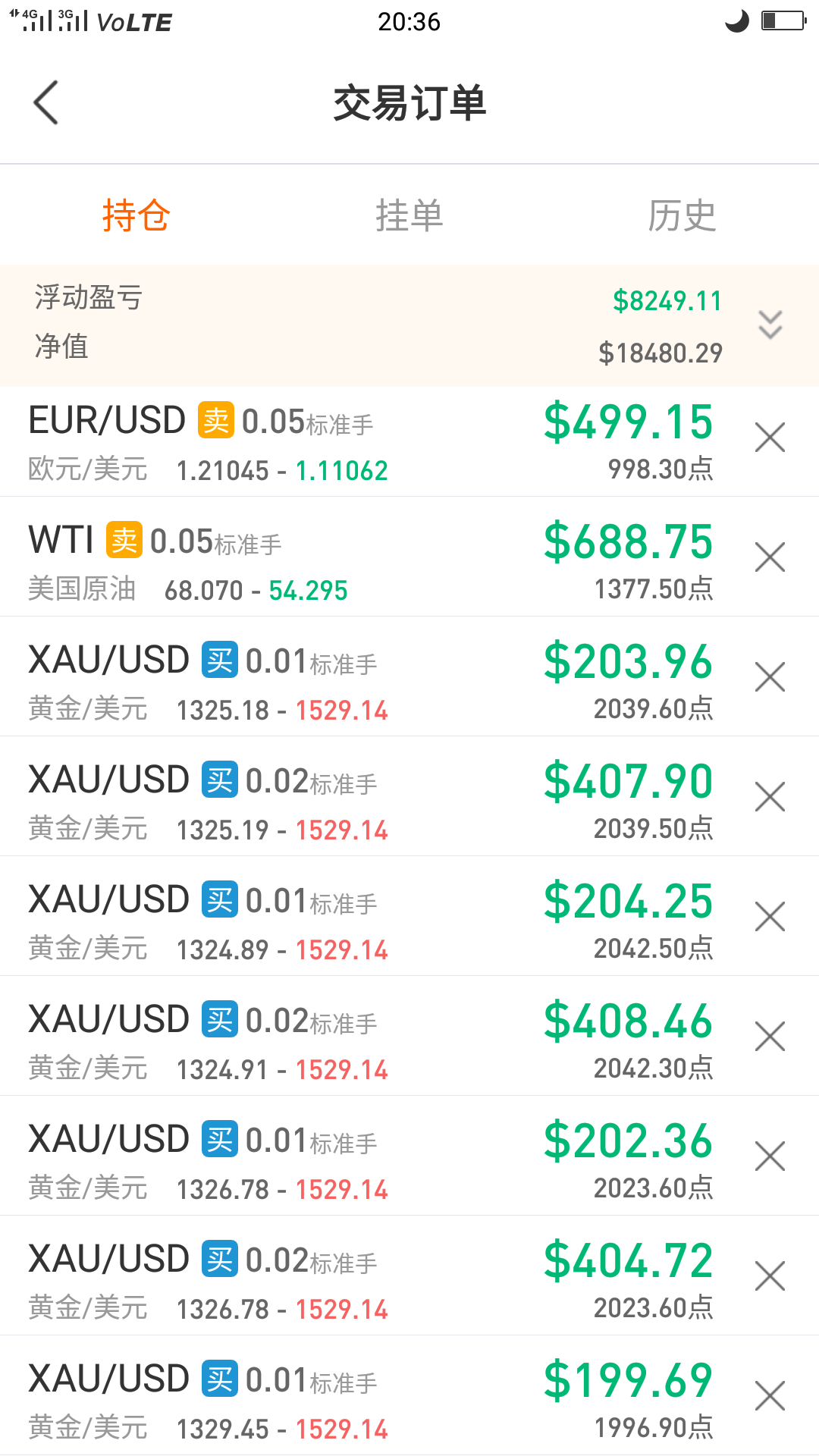
Task: Close the XAU/USD position with $199.69 profit
Action: pyautogui.click(x=770, y=1396)
